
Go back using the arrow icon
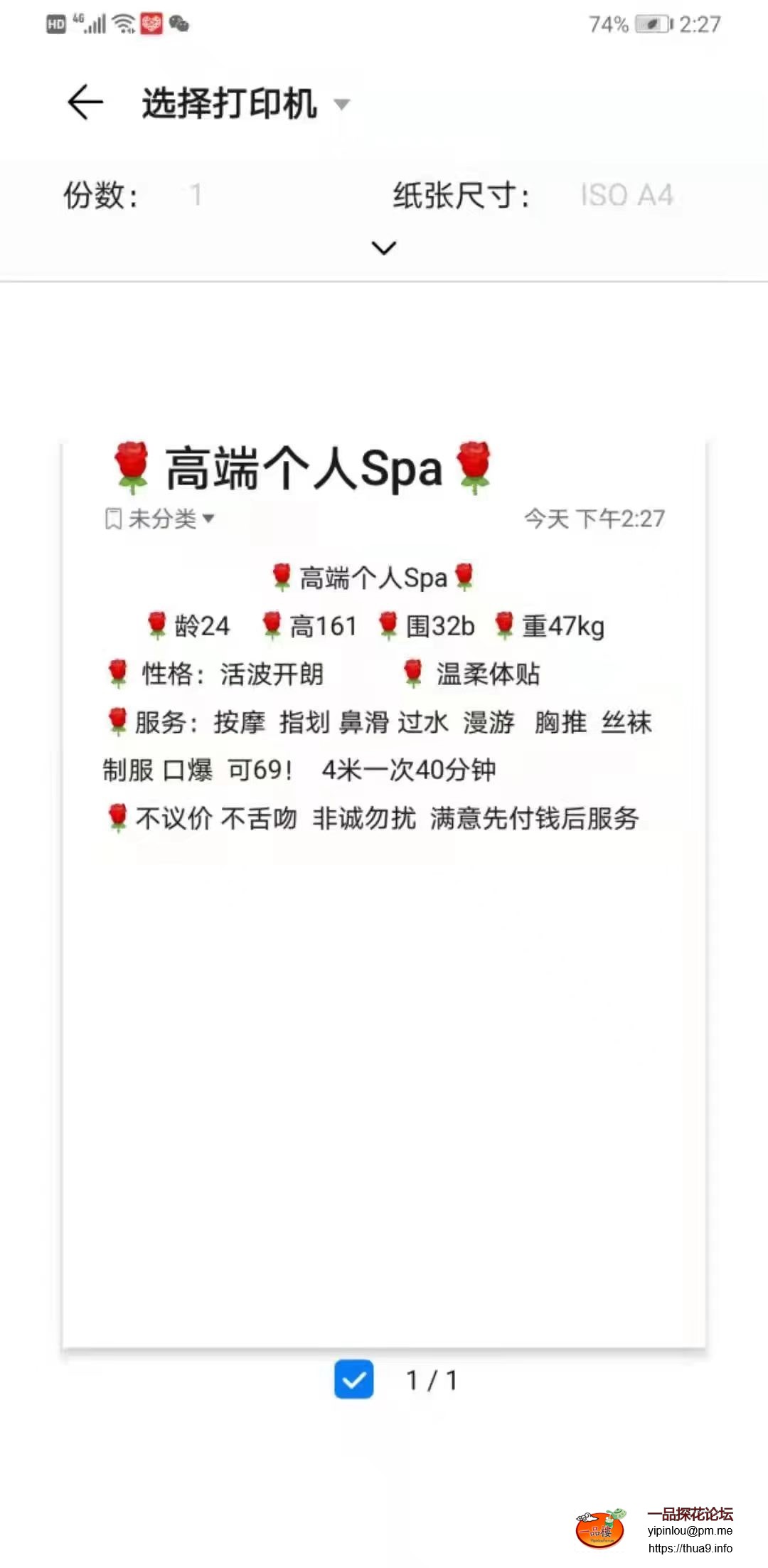click(85, 102)
